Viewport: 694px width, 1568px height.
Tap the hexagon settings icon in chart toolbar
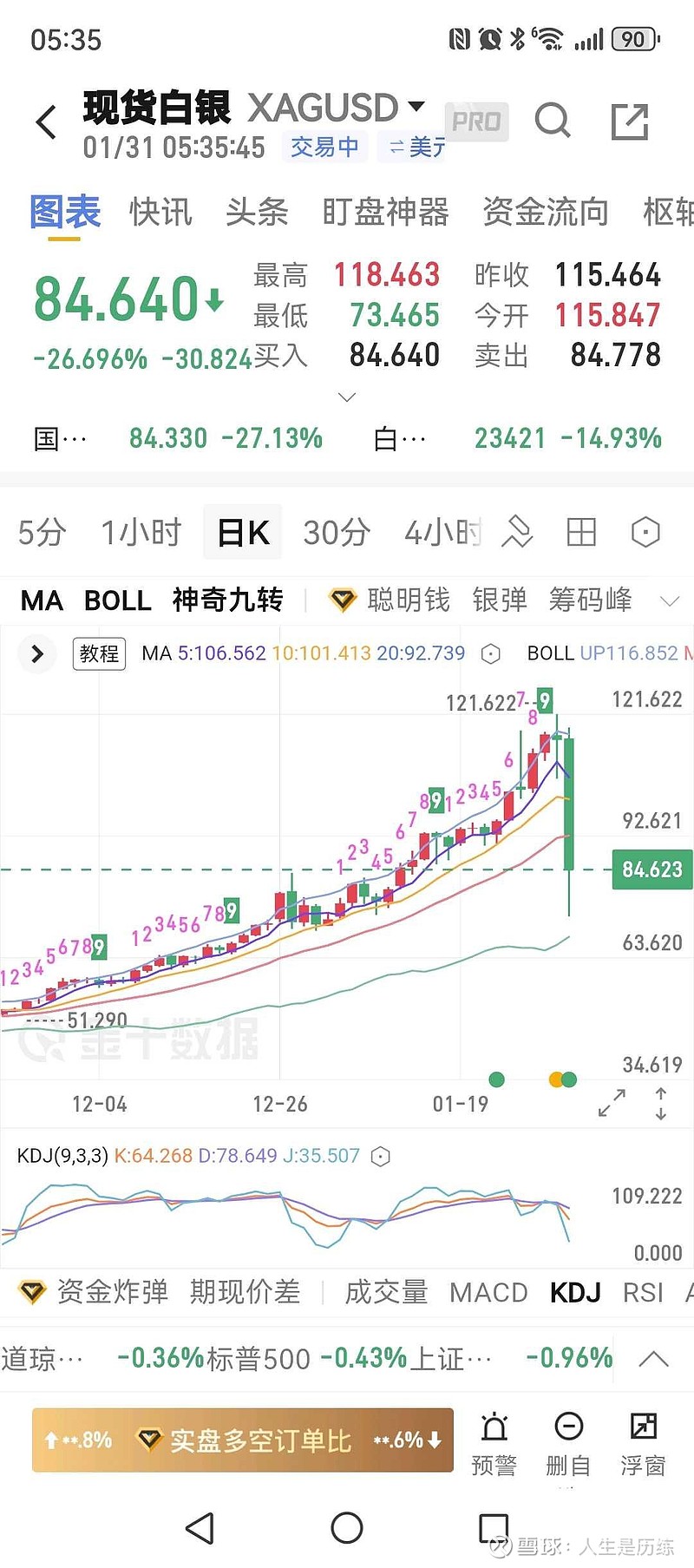[645, 532]
